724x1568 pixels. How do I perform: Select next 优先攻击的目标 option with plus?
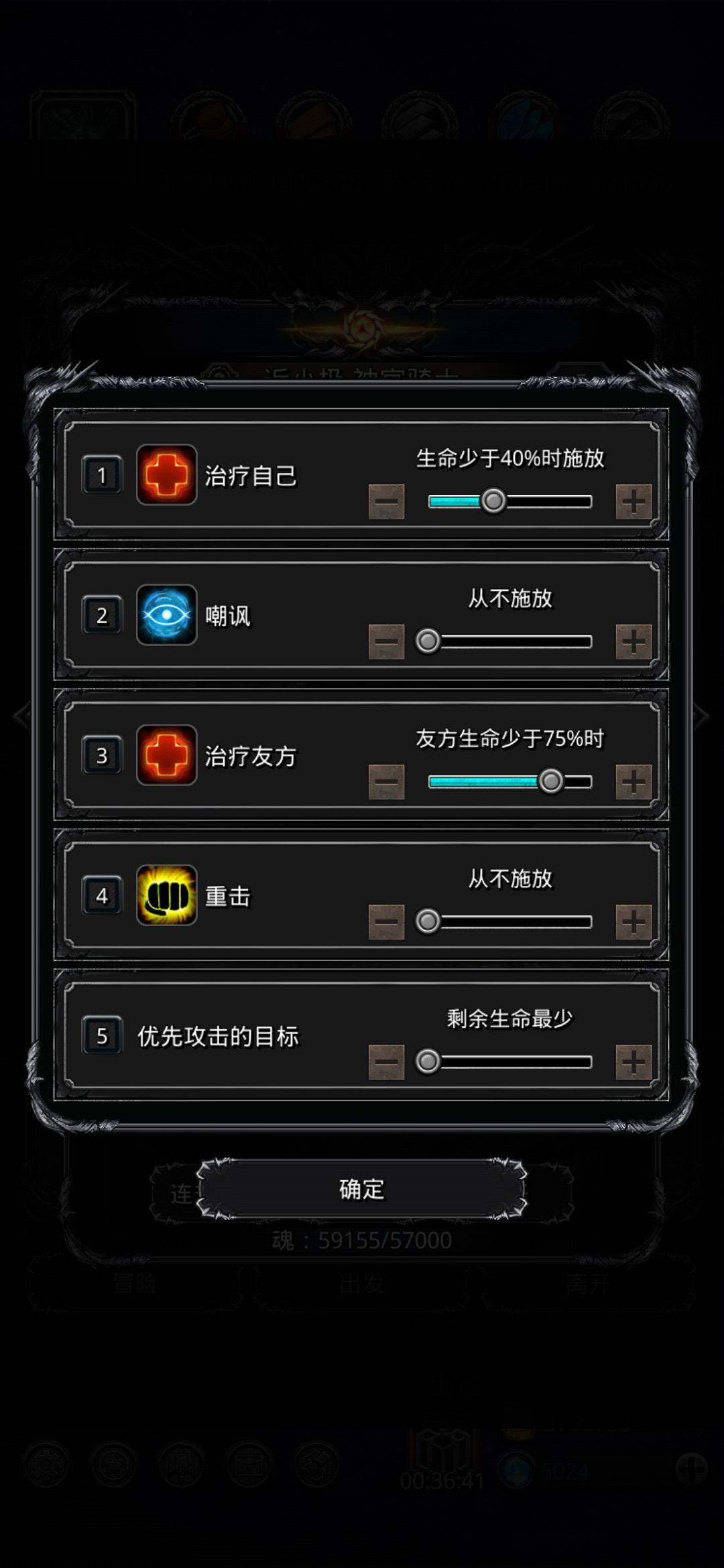click(x=633, y=1061)
